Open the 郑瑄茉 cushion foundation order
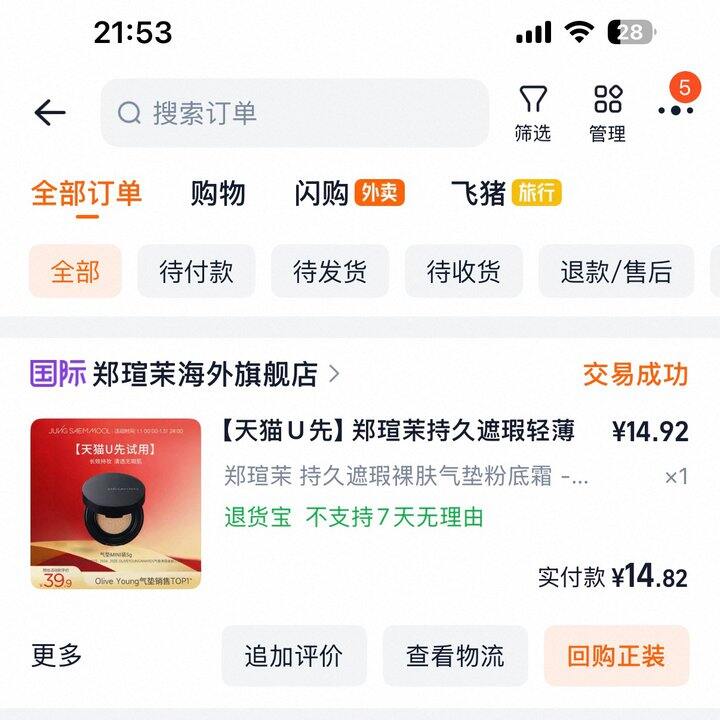This screenshot has height=720, width=720. point(400,475)
